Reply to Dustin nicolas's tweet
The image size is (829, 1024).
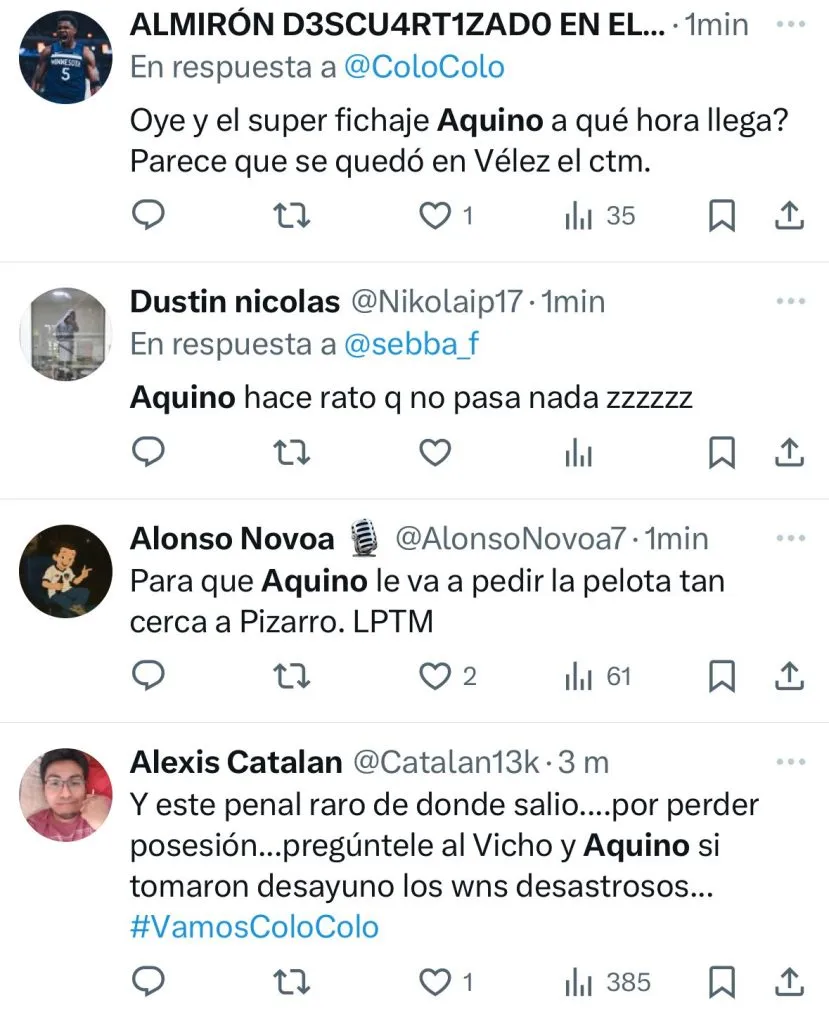click(149, 453)
